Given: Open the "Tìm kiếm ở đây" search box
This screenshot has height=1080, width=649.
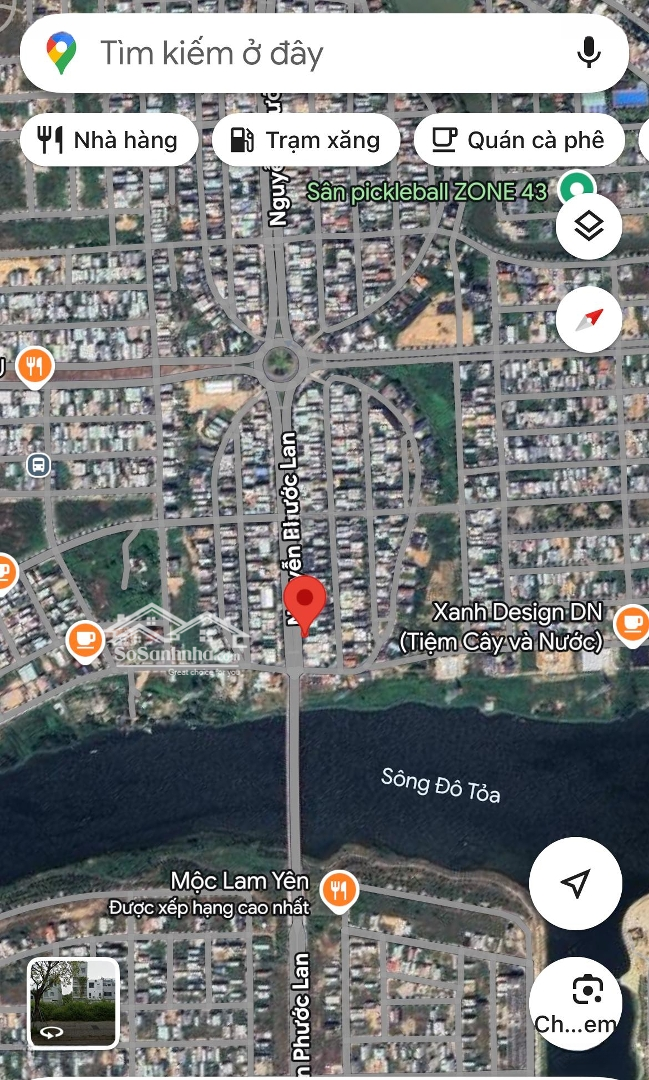Looking at the screenshot, I should [x=300, y=53].
